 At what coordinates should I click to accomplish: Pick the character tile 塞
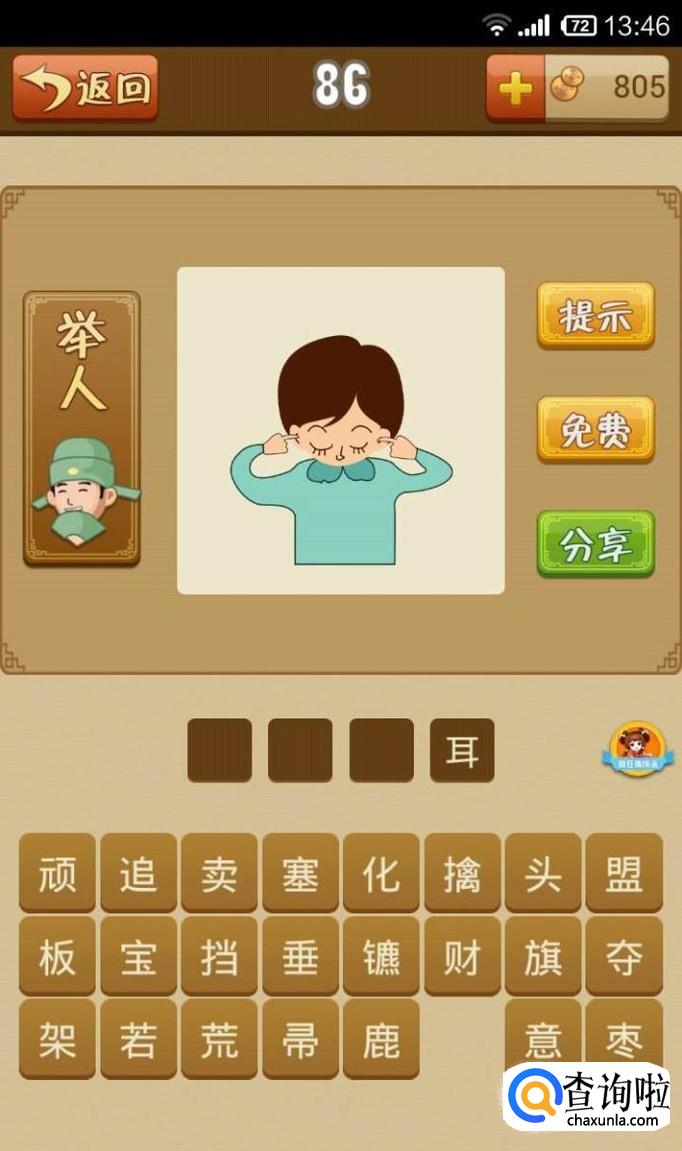pos(300,873)
